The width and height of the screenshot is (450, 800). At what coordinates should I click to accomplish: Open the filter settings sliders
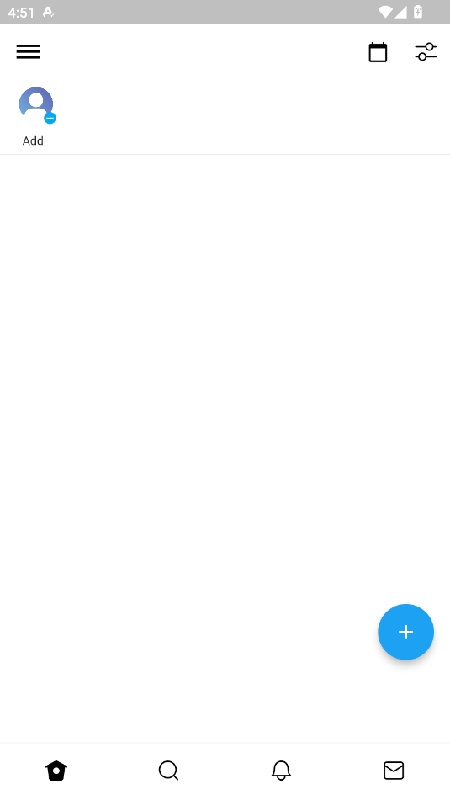[426, 52]
